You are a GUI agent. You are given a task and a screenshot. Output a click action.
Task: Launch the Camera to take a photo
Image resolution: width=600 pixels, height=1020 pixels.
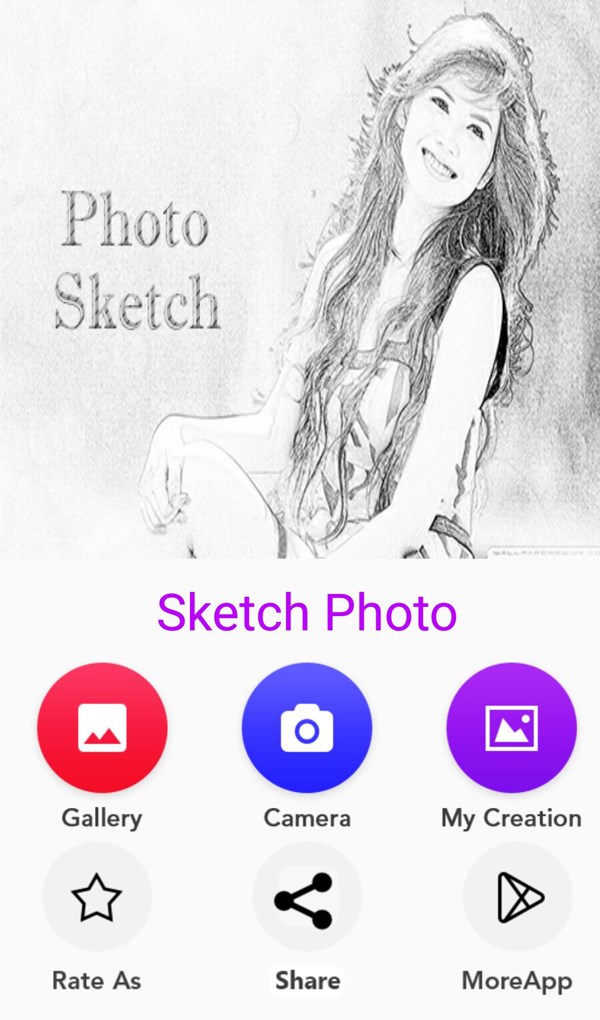(x=307, y=728)
